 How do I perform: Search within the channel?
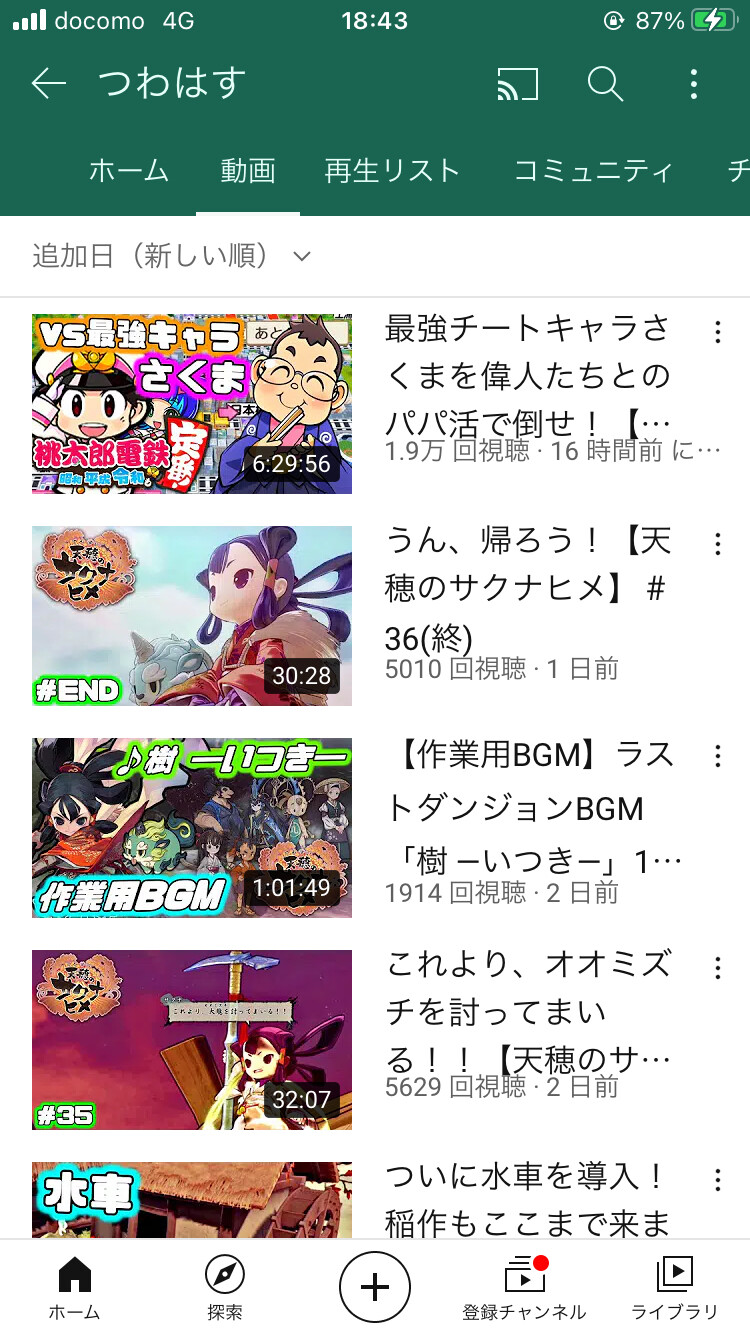[x=605, y=84]
